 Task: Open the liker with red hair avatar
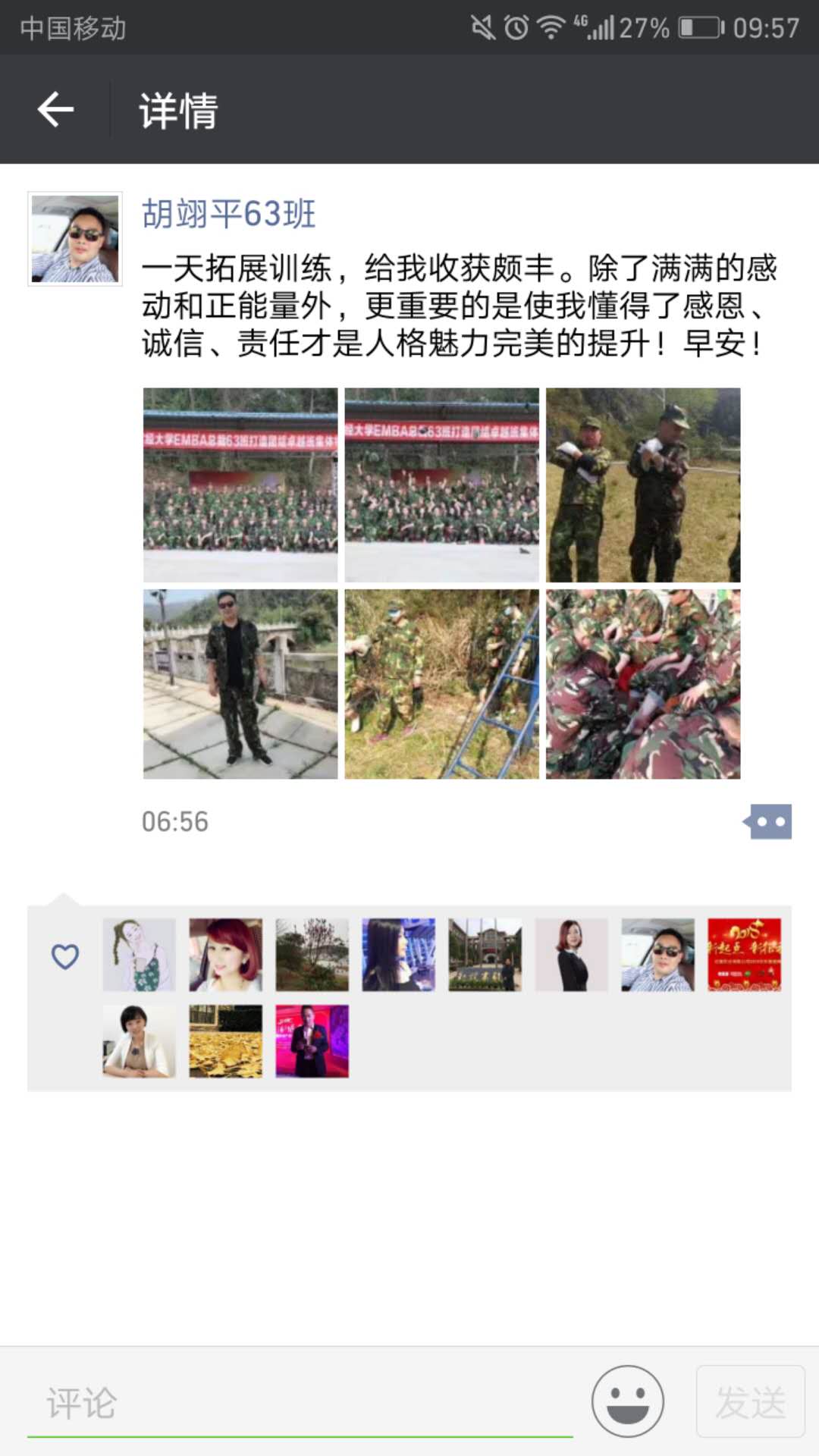coord(225,955)
